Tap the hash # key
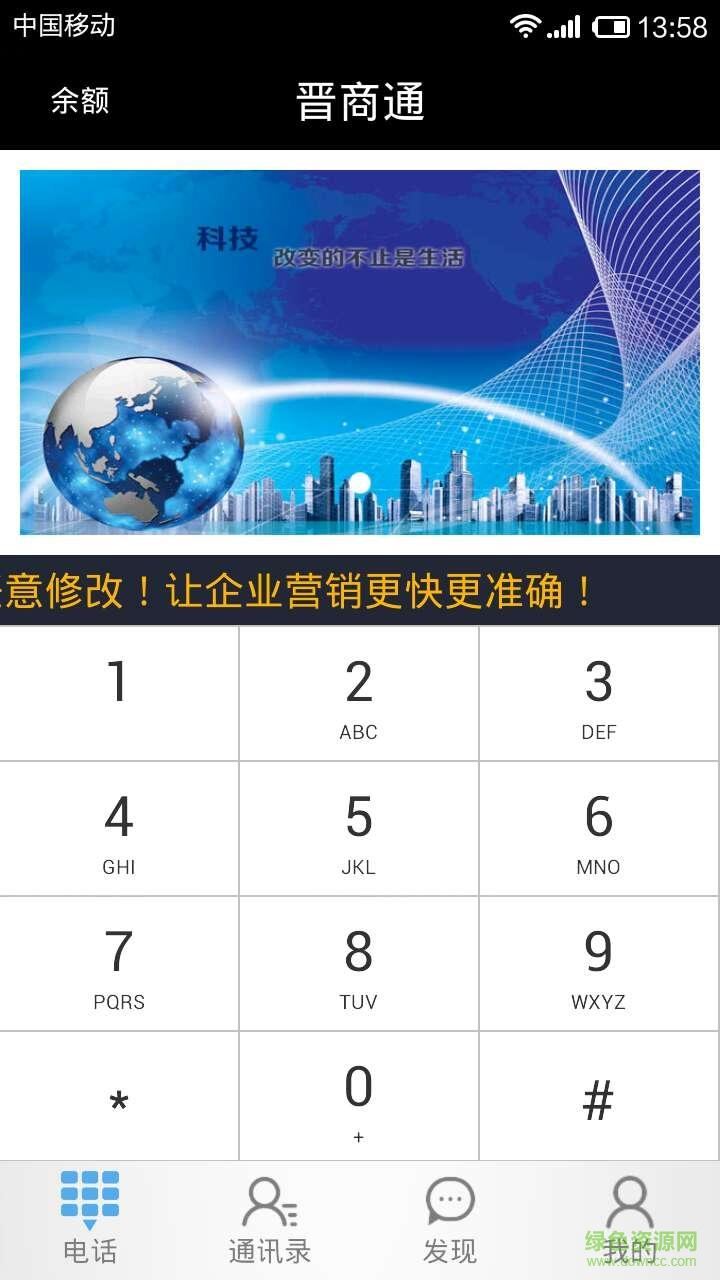The height and width of the screenshot is (1280, 720). (599, 1098)
